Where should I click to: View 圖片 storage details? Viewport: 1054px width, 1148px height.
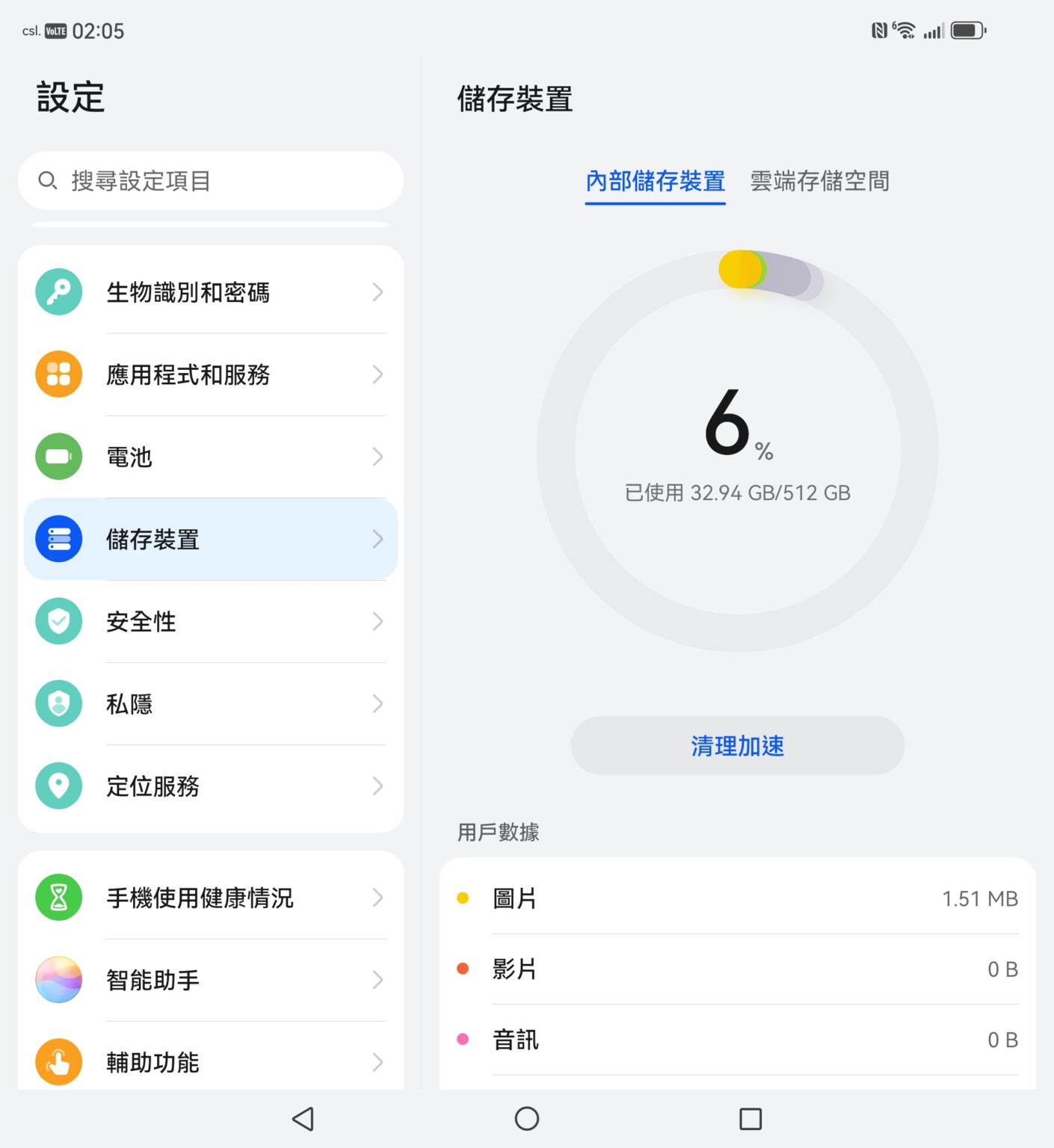(x=737, y=898)
